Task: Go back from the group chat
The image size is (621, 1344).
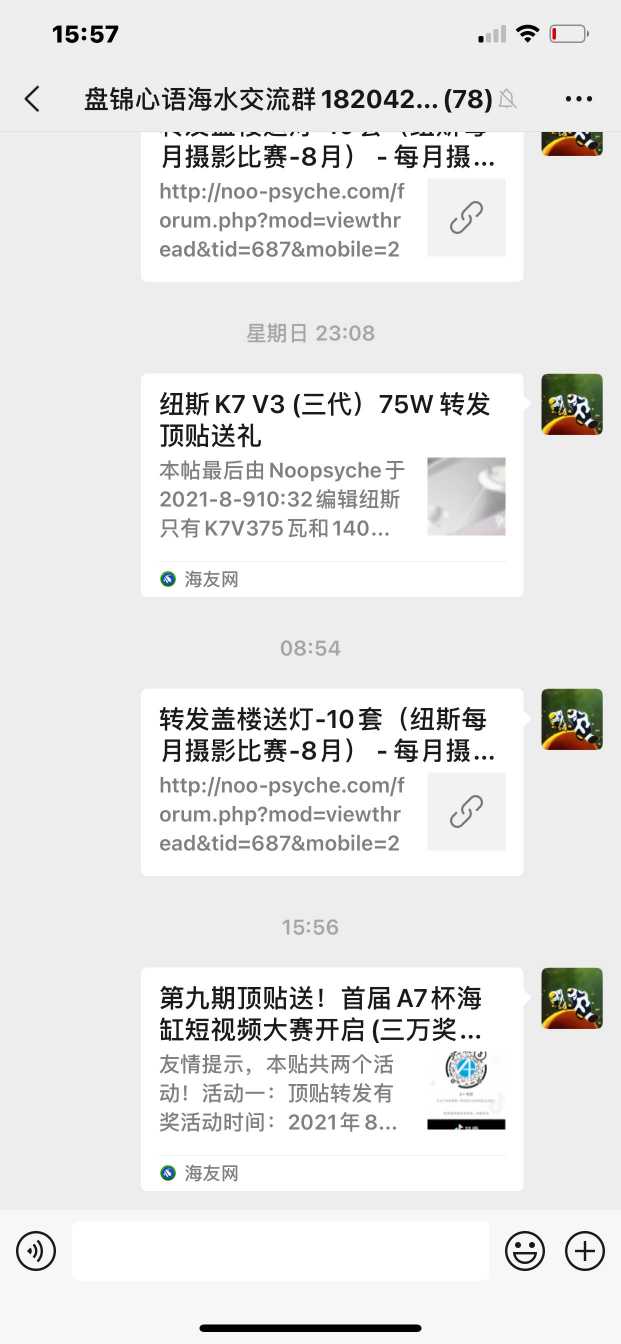Action: 32,98
